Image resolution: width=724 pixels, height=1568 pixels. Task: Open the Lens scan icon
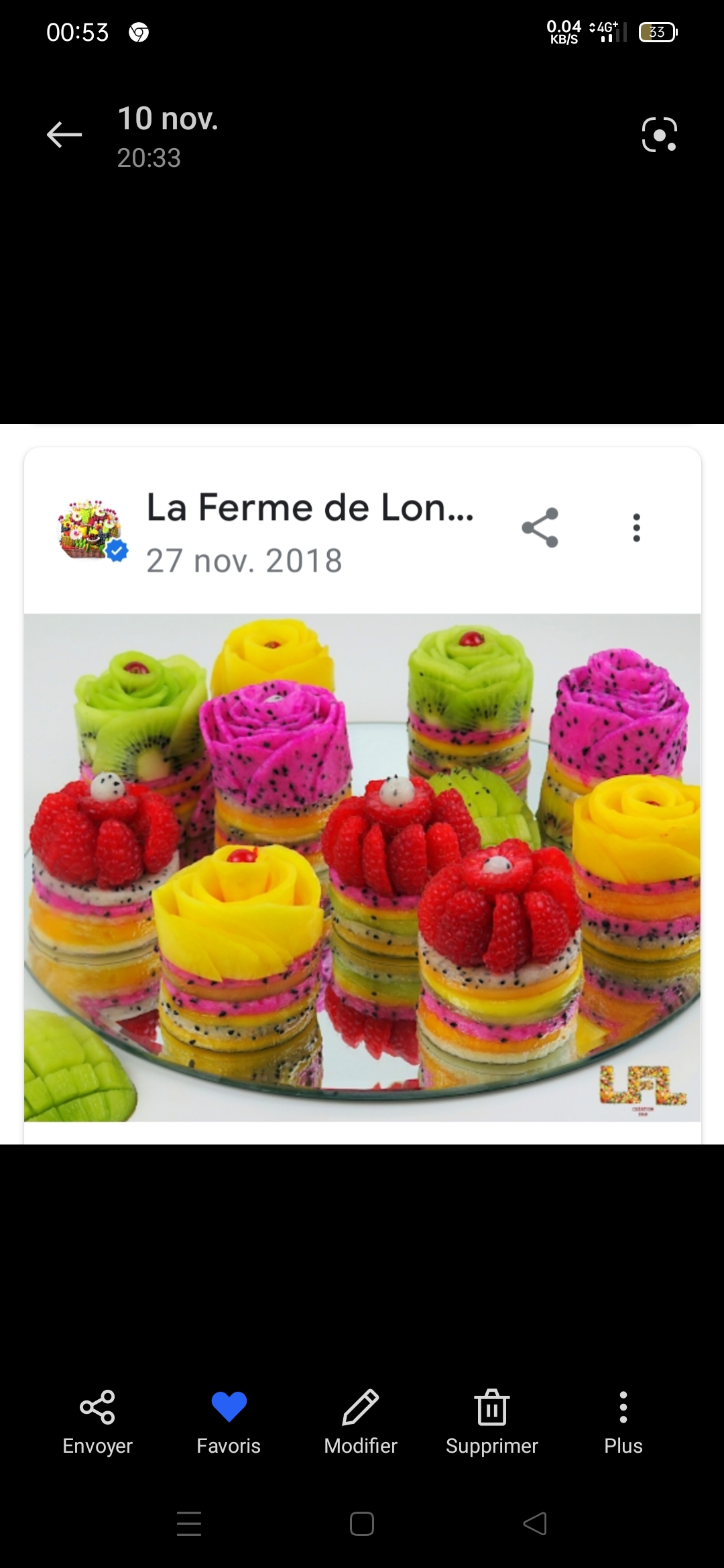coord(659,135)
